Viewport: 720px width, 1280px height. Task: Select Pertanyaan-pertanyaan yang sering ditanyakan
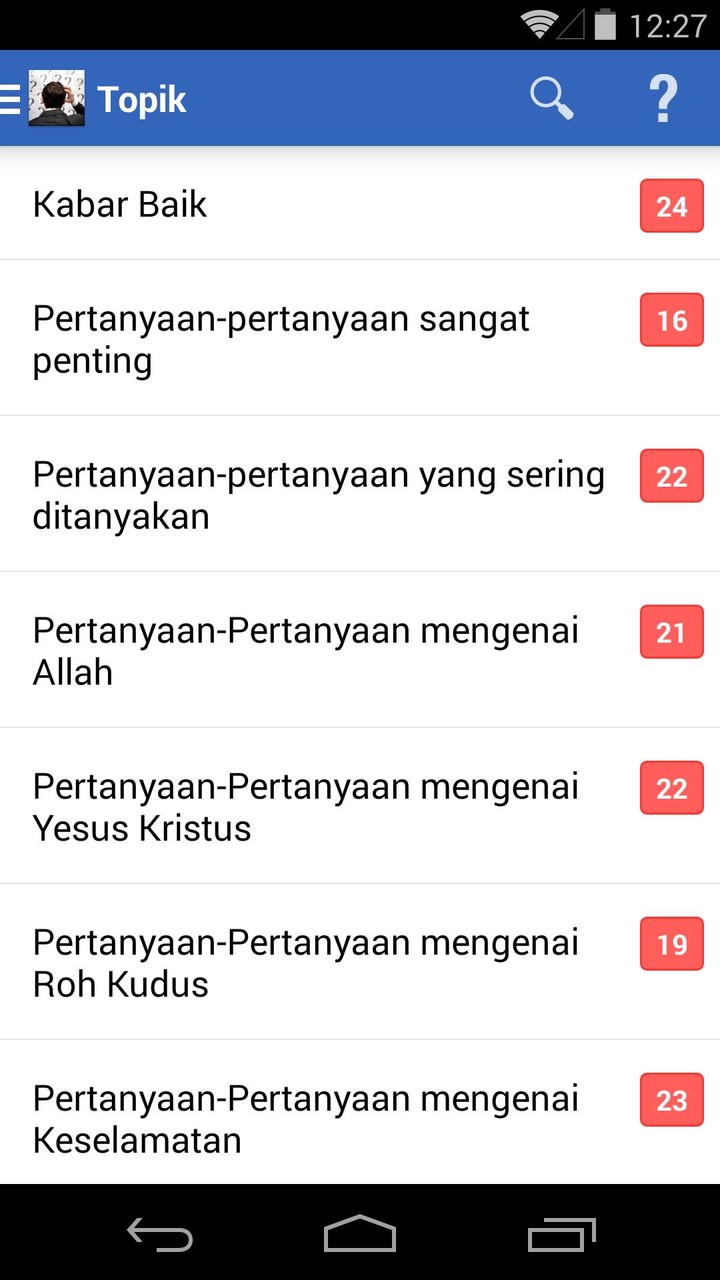[x=318, y=495]
